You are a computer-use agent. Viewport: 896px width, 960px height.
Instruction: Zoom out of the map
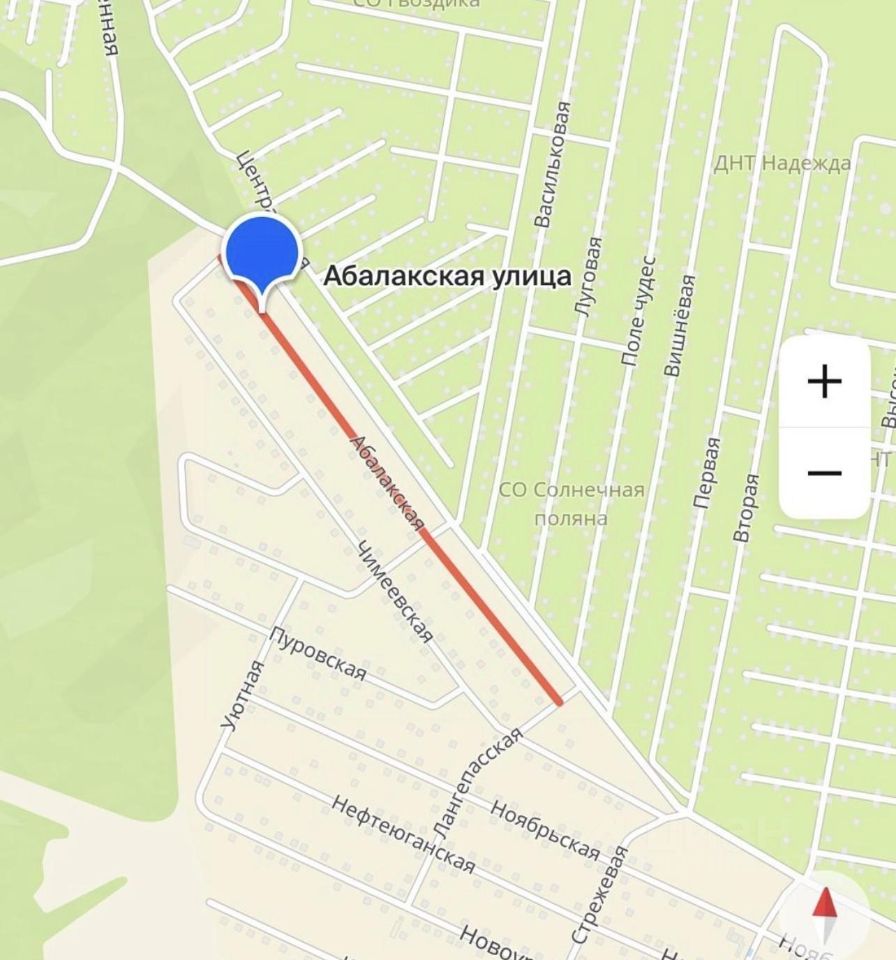(x=824, y=473)
